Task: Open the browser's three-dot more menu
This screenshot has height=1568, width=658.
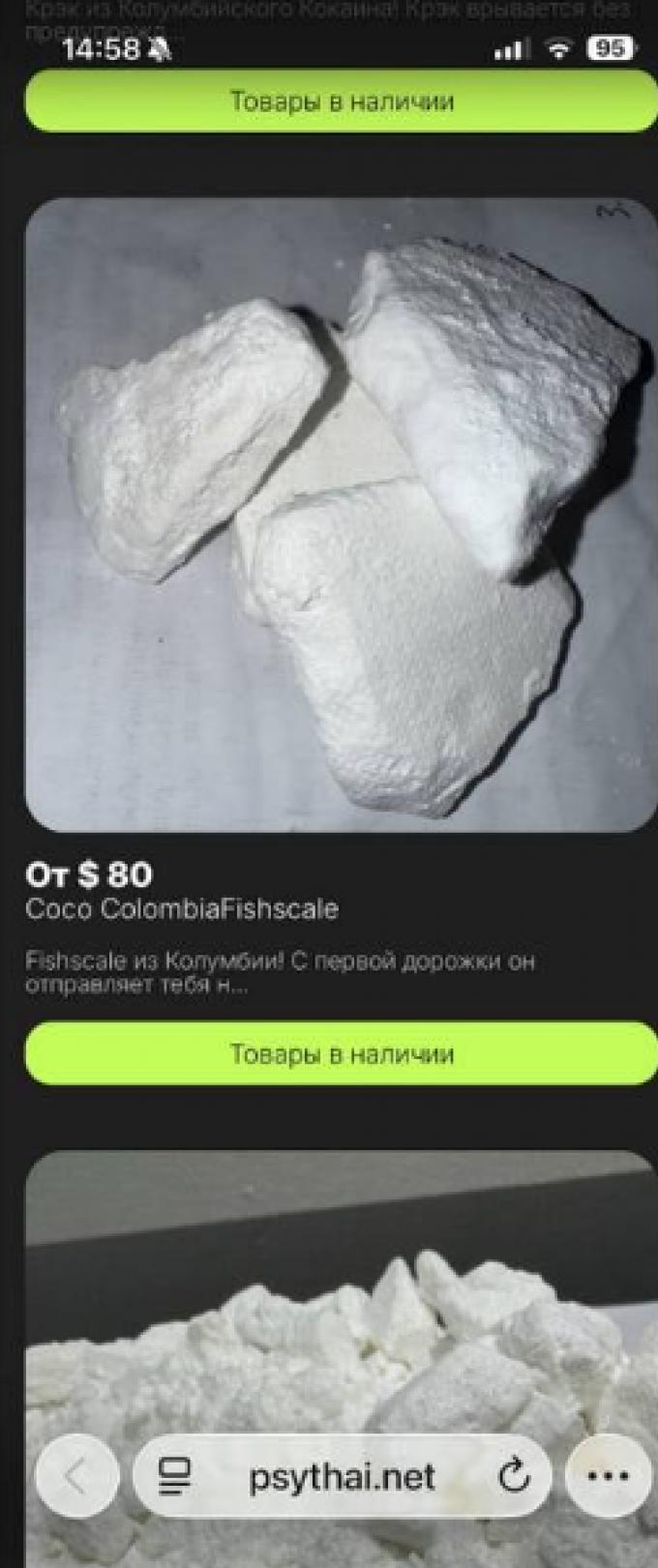Action: click(x=608, y=1476)
